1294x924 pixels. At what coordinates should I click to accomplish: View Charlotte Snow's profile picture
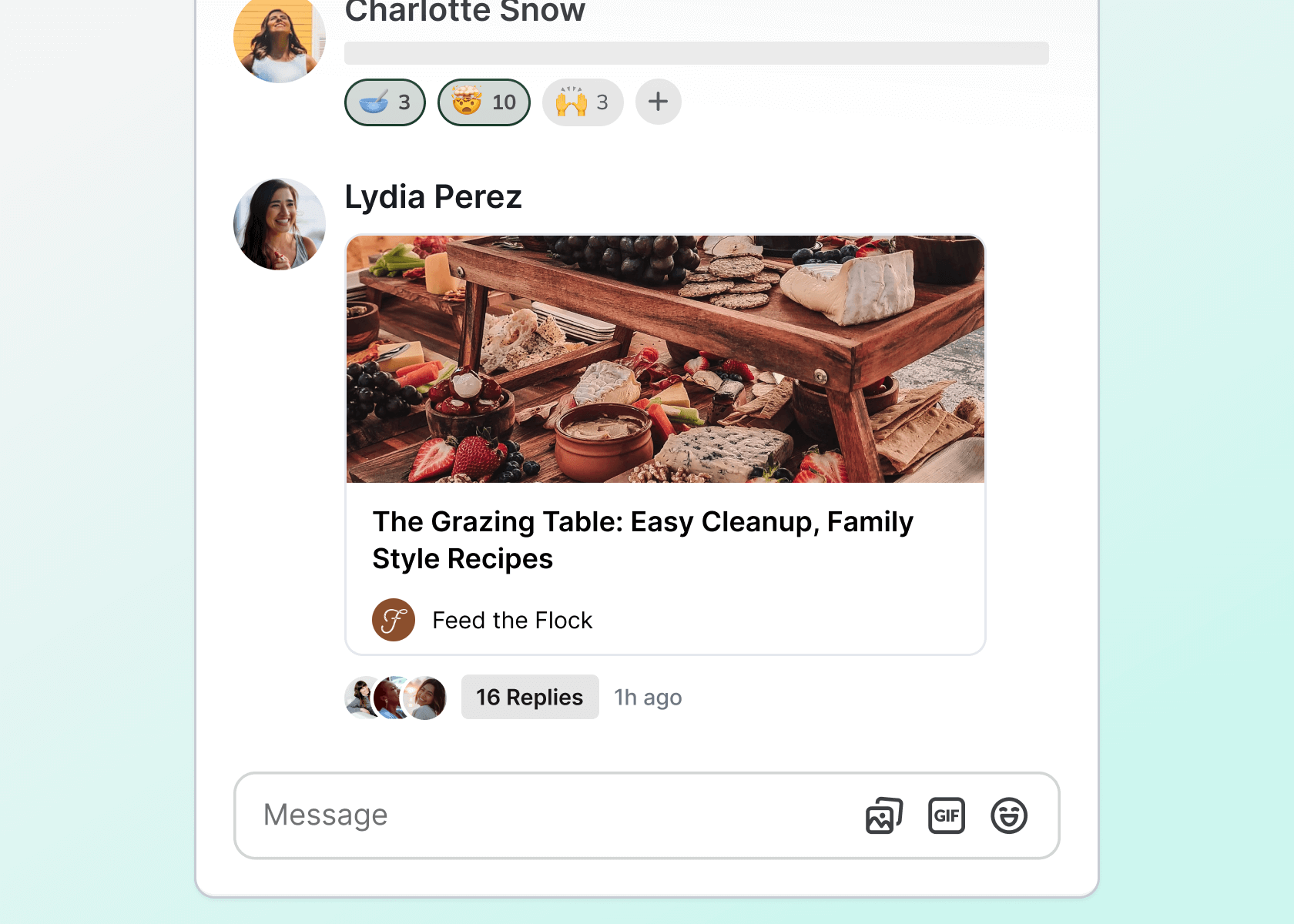click(x=280, y=38)
